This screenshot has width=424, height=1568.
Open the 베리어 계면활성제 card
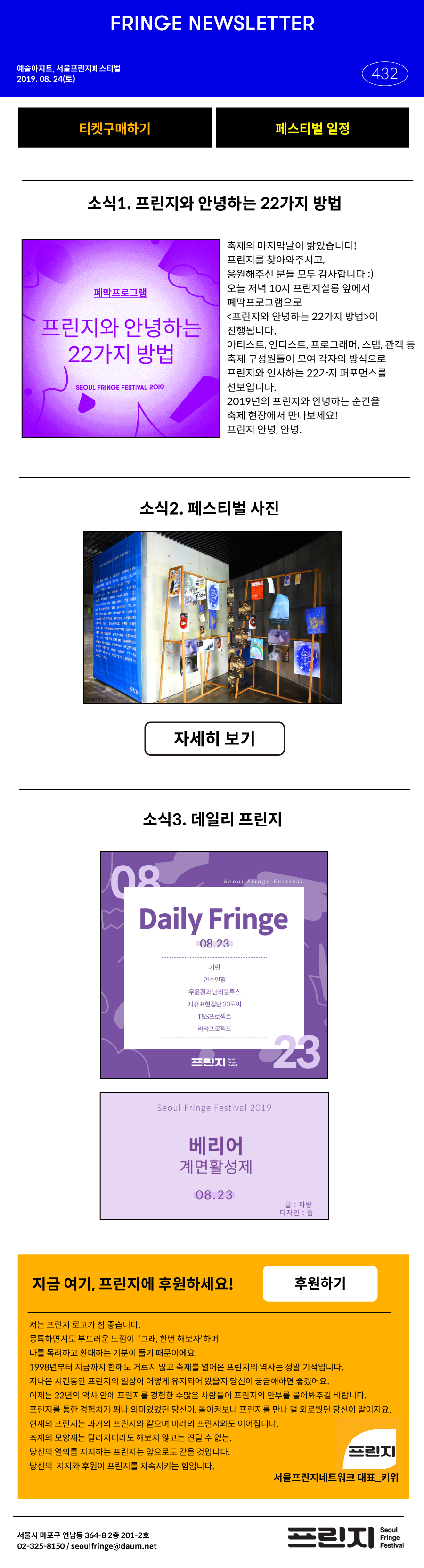click(x=214, y=1156)
